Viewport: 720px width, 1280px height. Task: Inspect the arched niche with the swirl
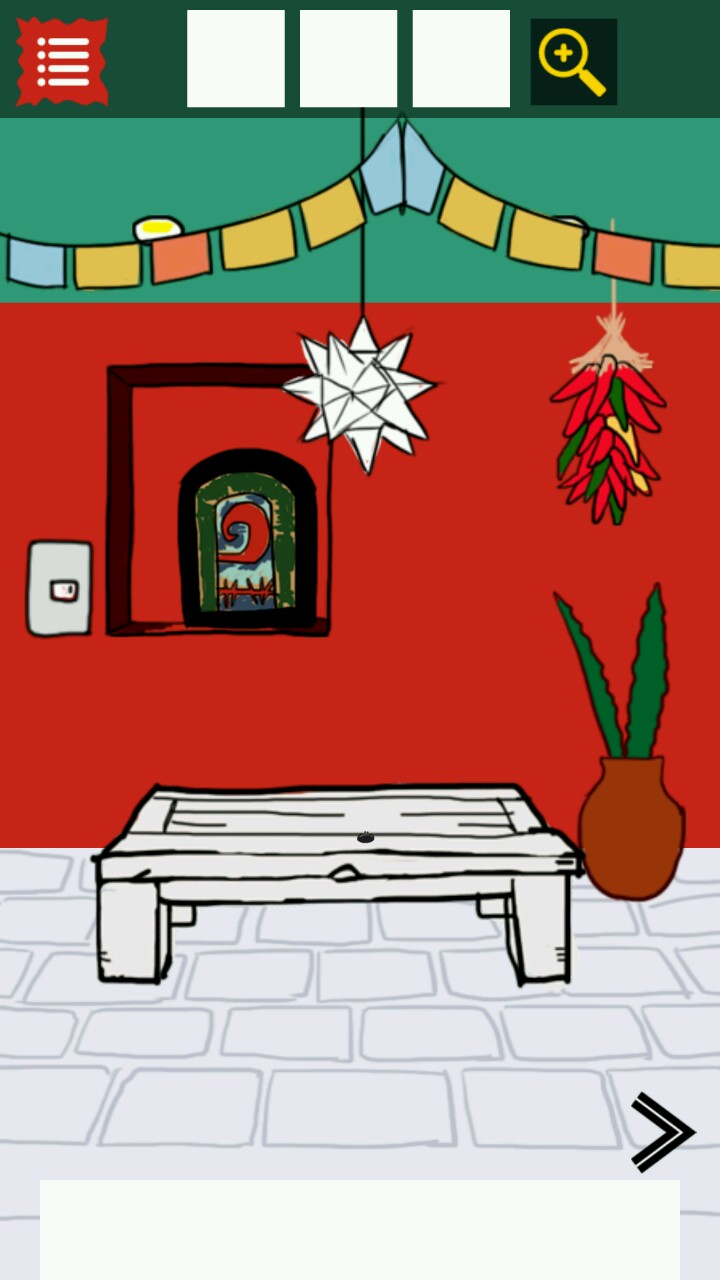(246, 541)
